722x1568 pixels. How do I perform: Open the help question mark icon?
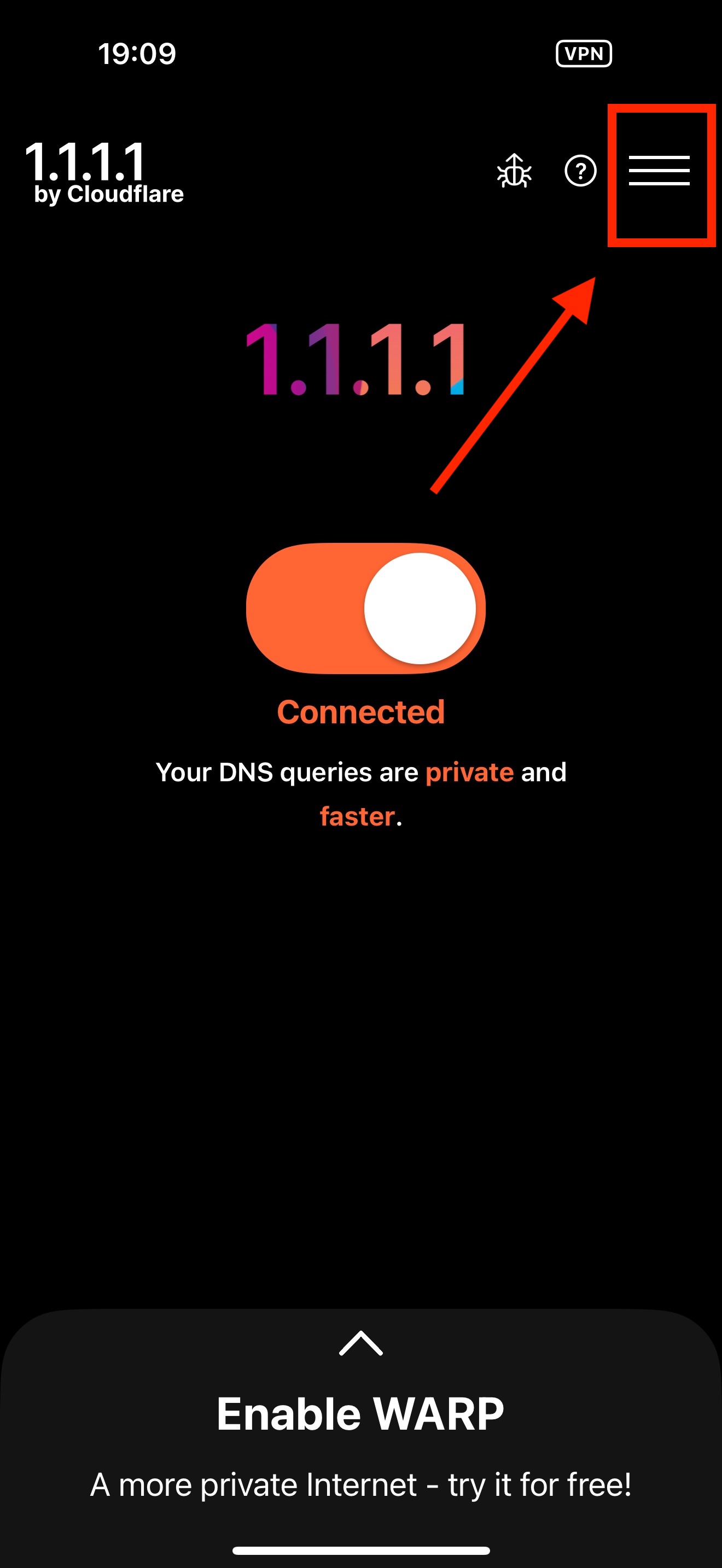pos(580,171)
